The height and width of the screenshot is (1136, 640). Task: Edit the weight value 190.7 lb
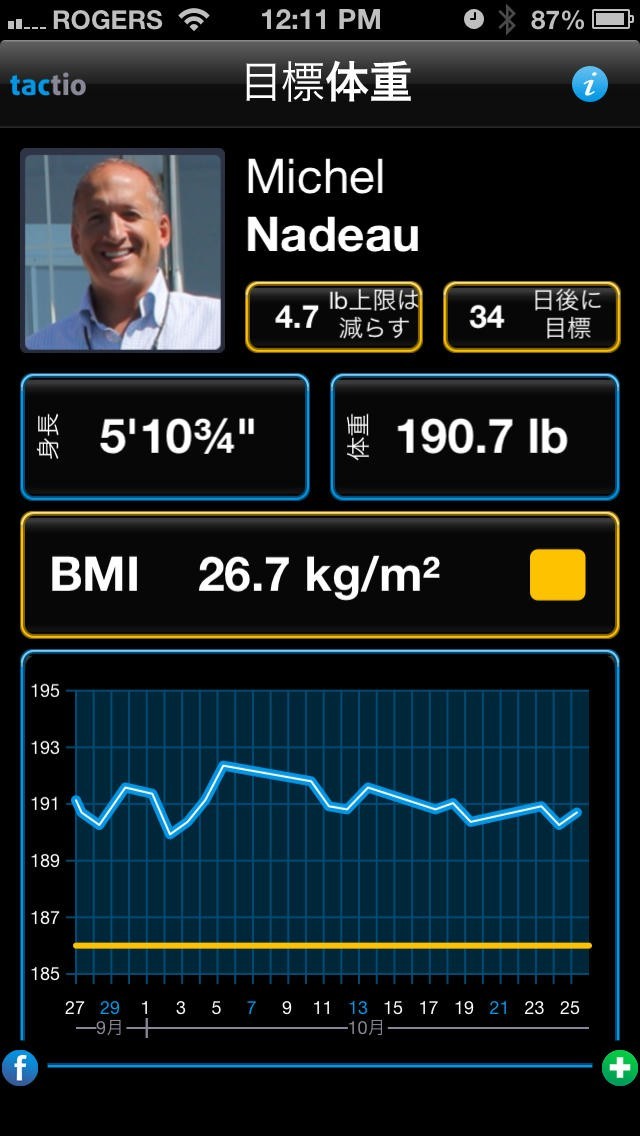[x=475, y=437]
